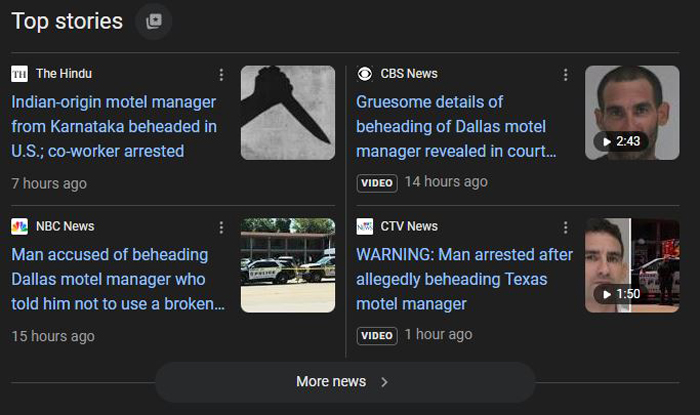Open the NBC News police cars thumbnail
Image resolution: width=700 pixels, height=415 pixels.
click(x=288, y=265)
